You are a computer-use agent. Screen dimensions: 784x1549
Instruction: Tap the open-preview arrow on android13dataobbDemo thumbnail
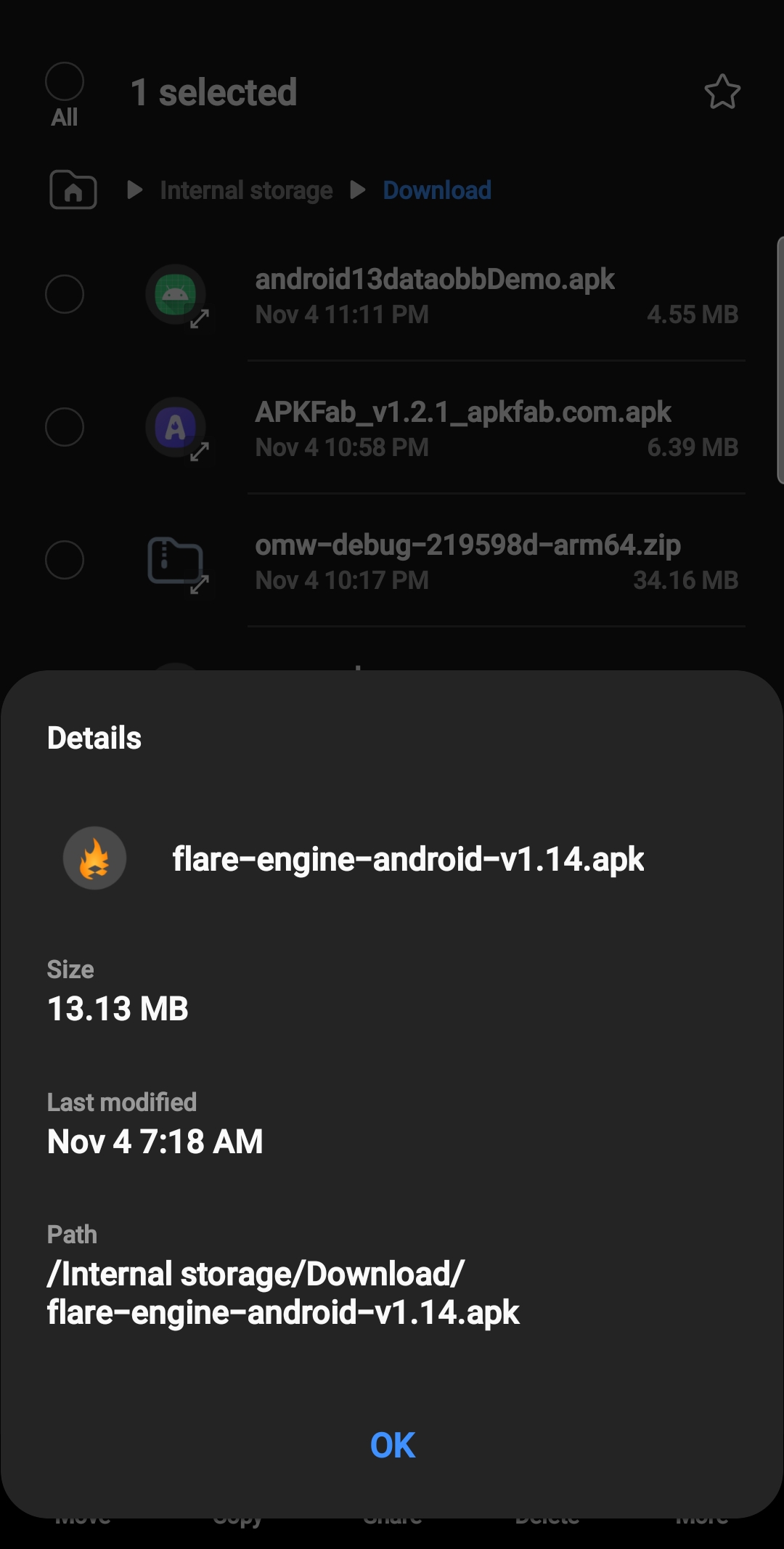coord(198,320)
